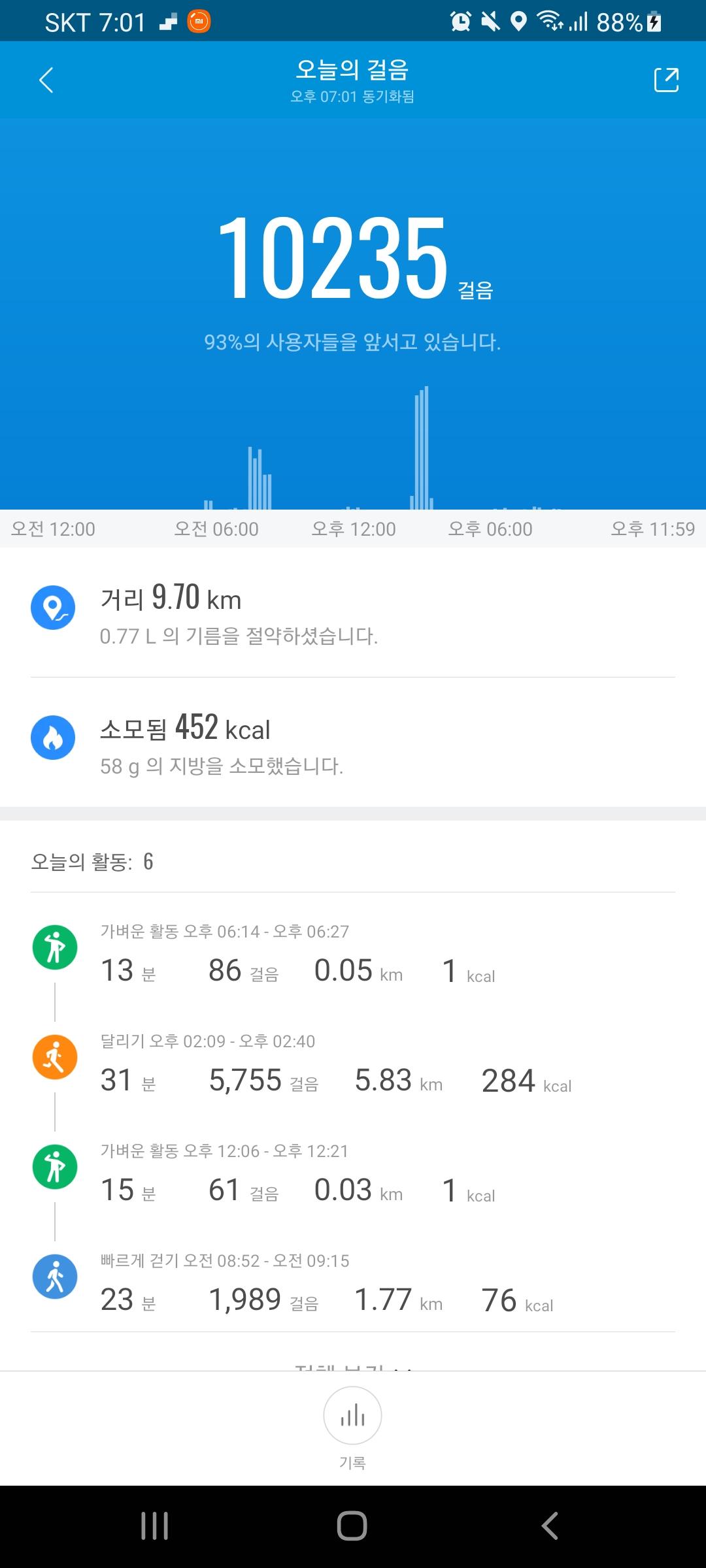Image resolution: width=706 pixels, height=1568 pixels.
Task: Share today's step summary
Action: click(666, 80)
